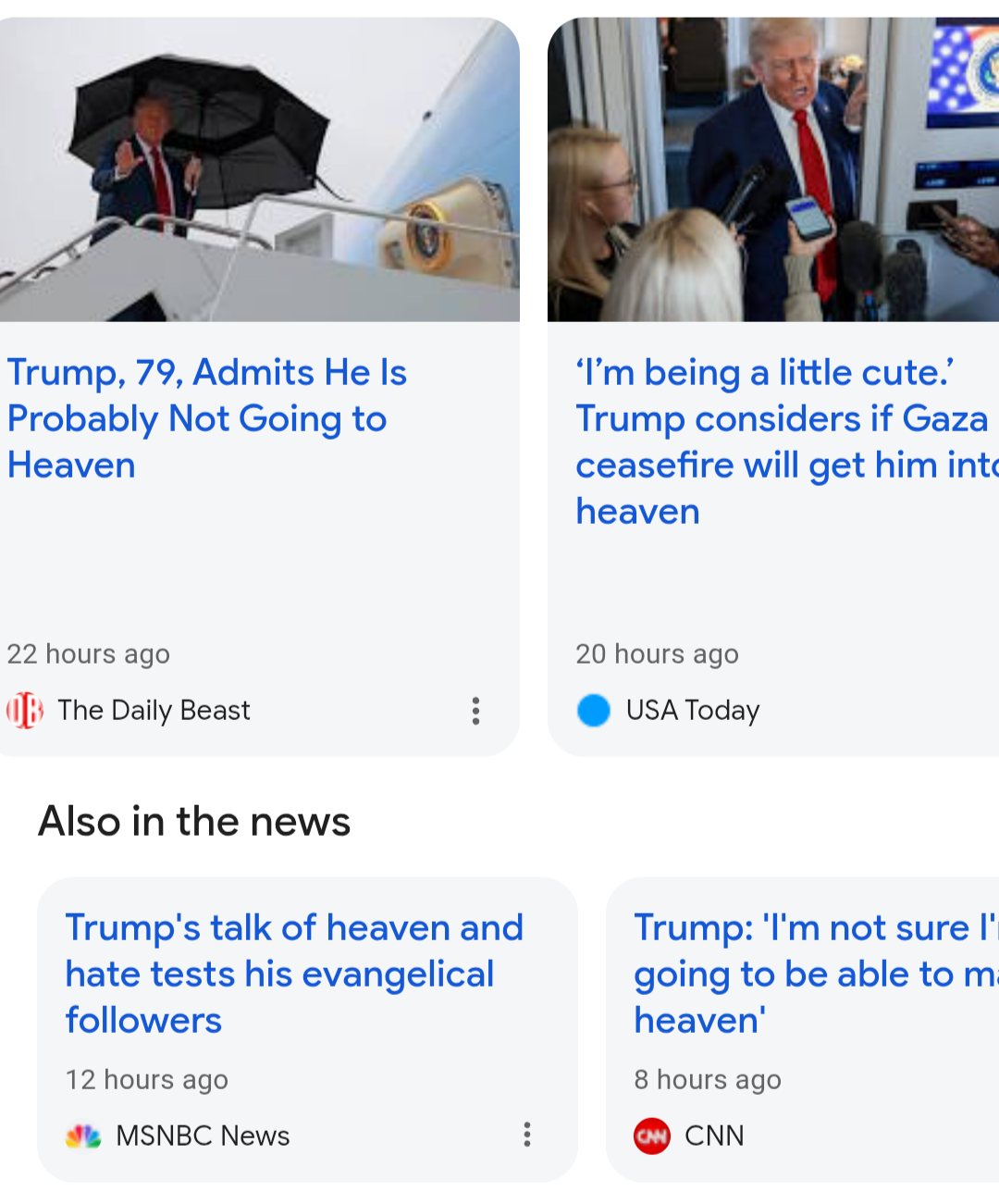Open more options on MSNBC News card

[527, 1135]
